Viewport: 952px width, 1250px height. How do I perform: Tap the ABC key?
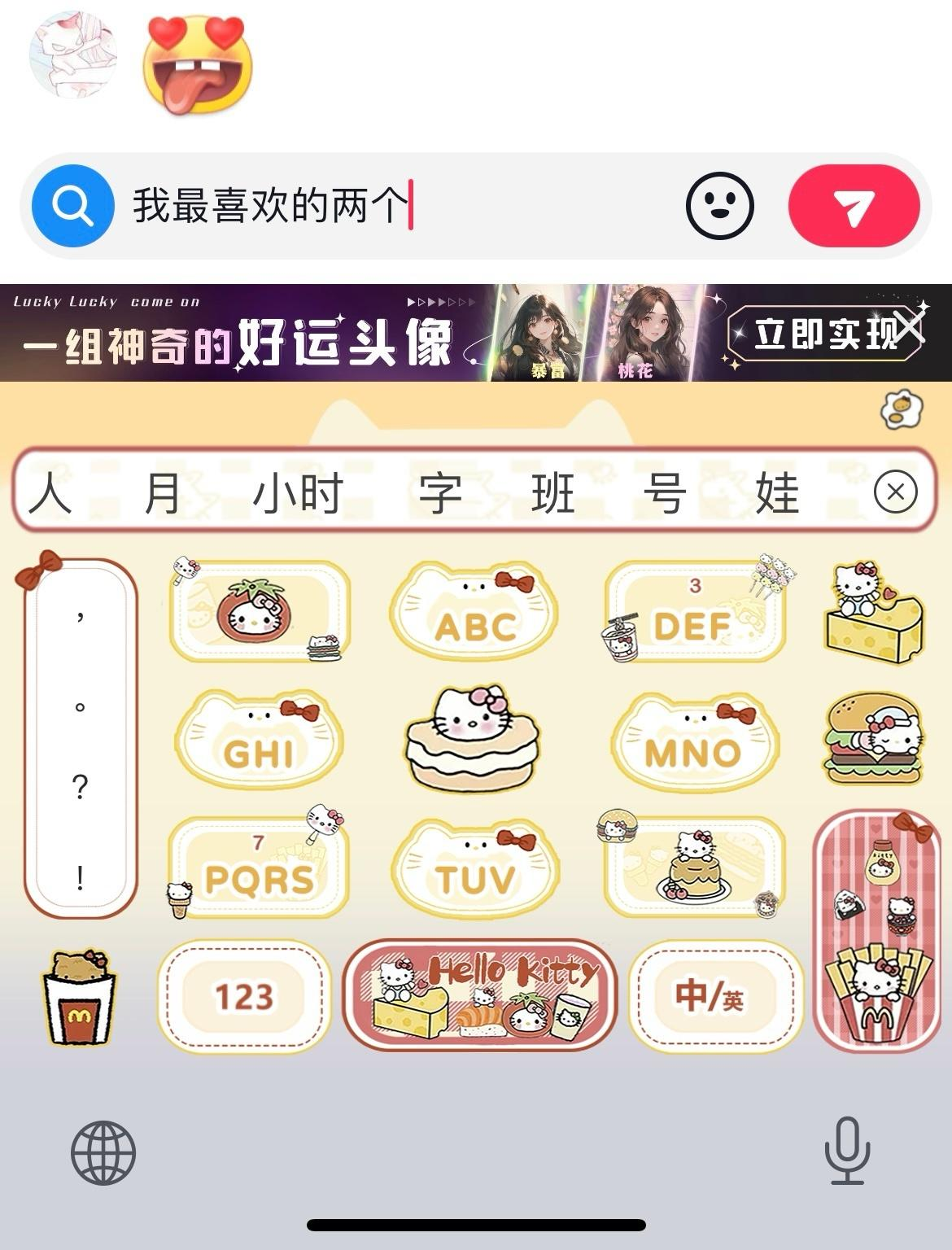[x=475, y=614]
